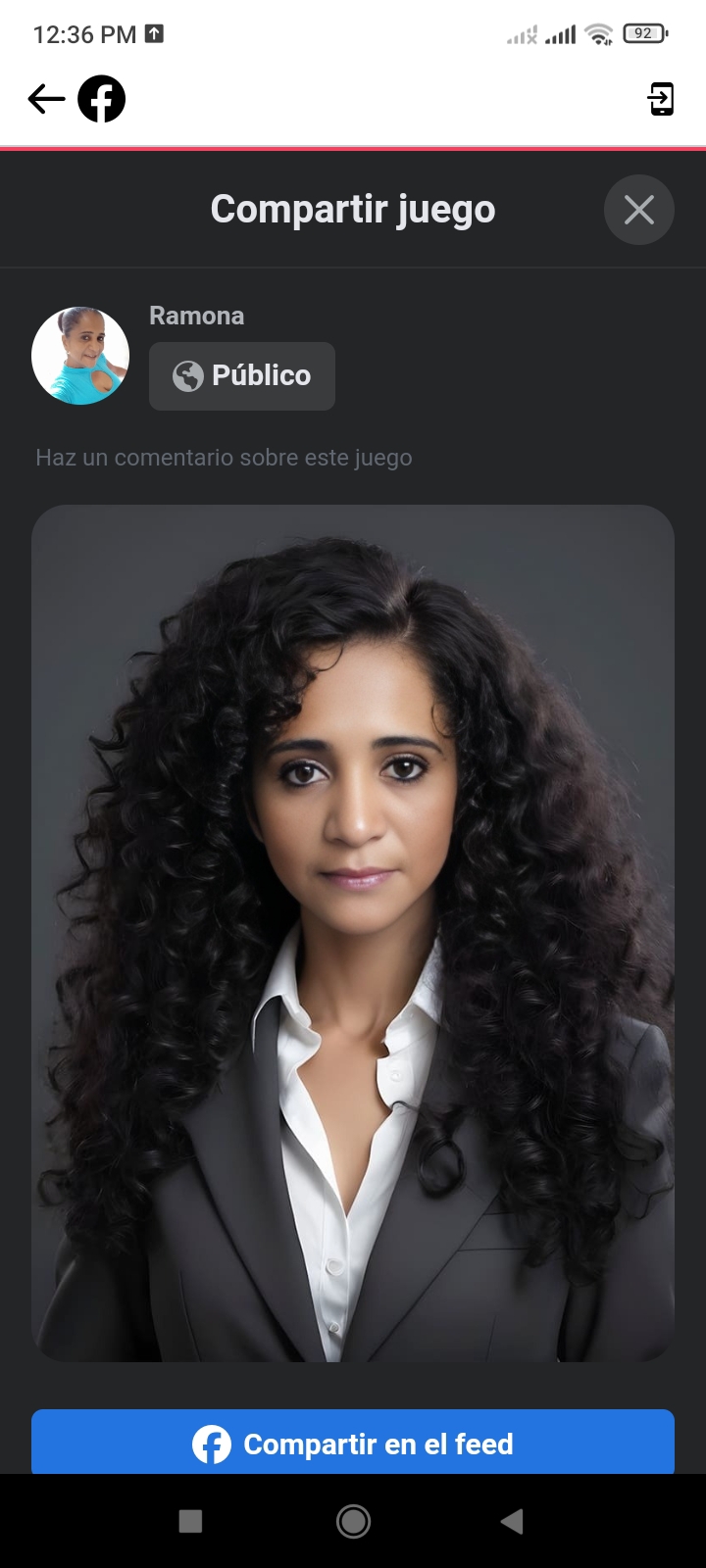Open Ramona's profile picture
Image resolution: width=706 pixels, height=1568 pixels.
tap(80, 356)
